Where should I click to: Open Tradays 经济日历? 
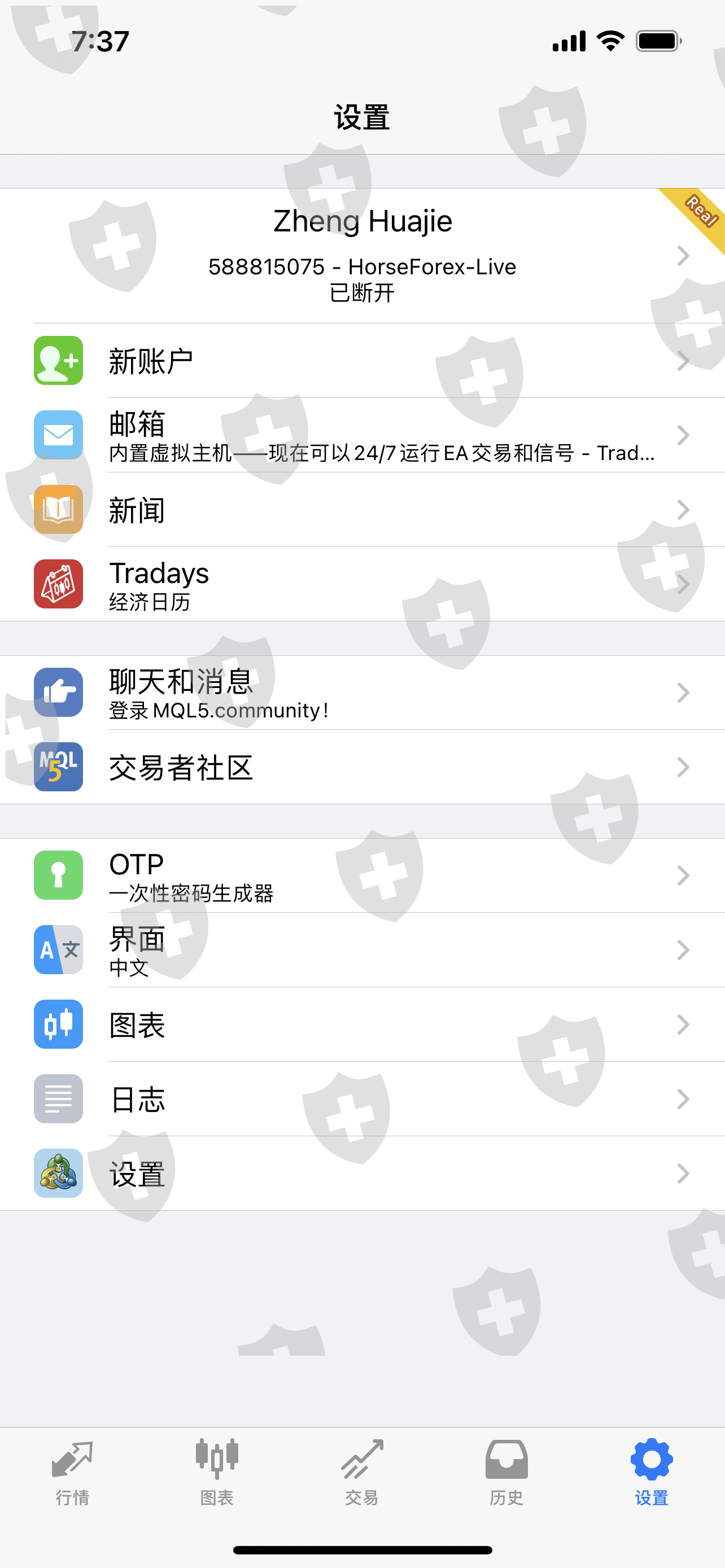click(x=362, y=584)
